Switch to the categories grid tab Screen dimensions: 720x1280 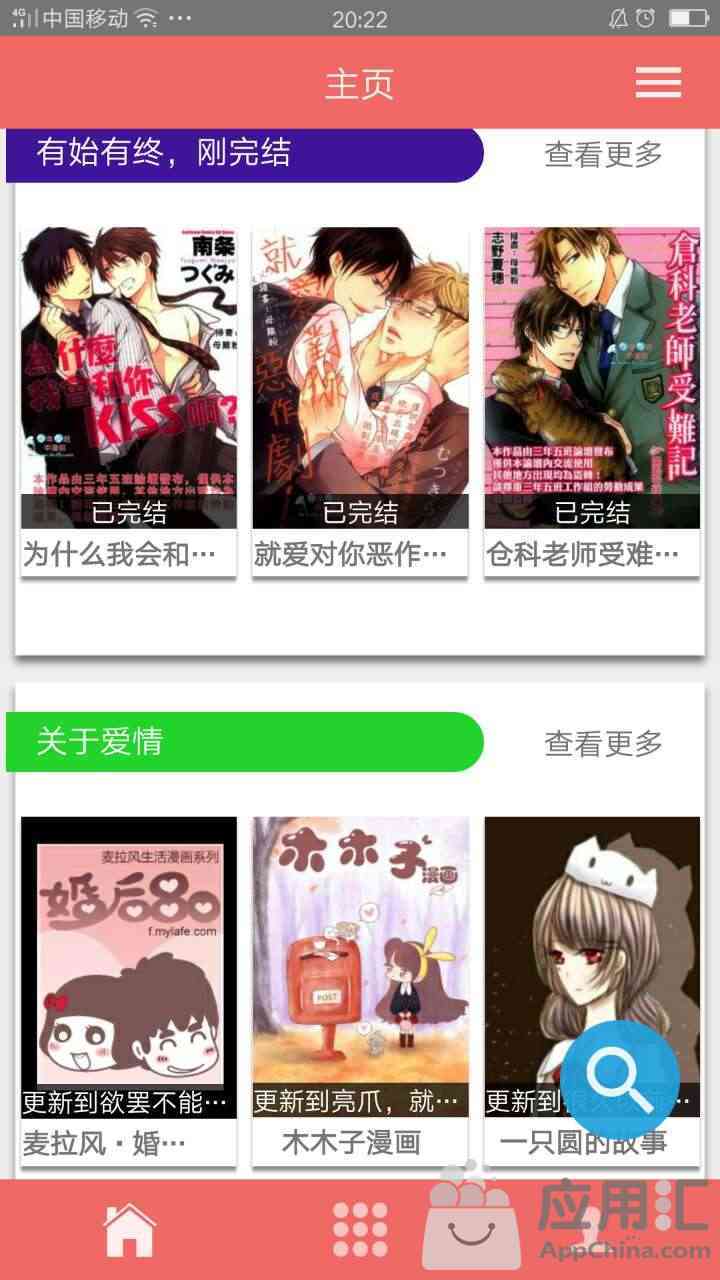click(x=360, y=1230)
